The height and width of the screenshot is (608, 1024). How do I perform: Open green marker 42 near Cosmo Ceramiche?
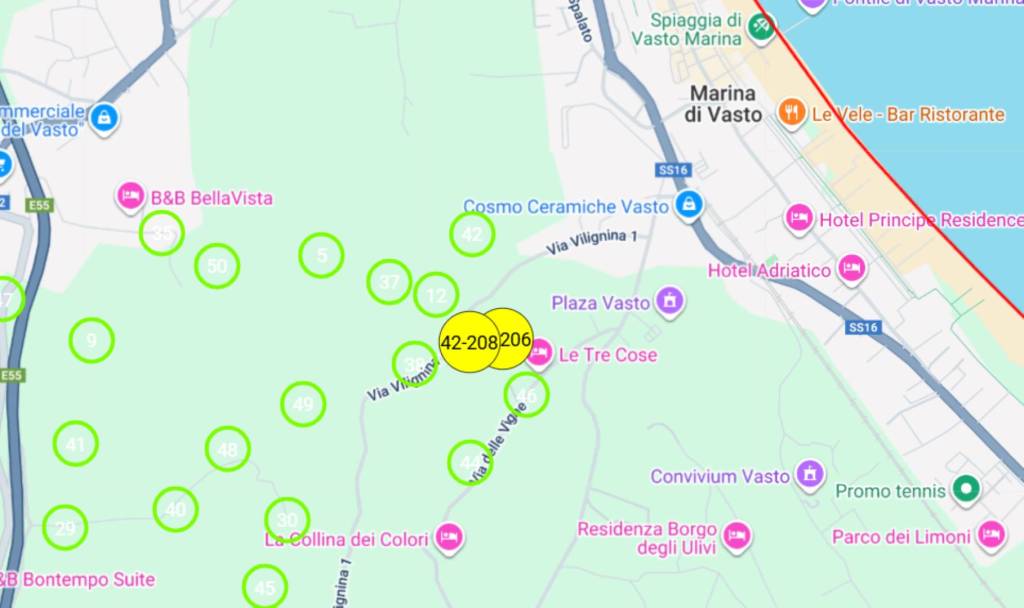[x=472, y=234]
